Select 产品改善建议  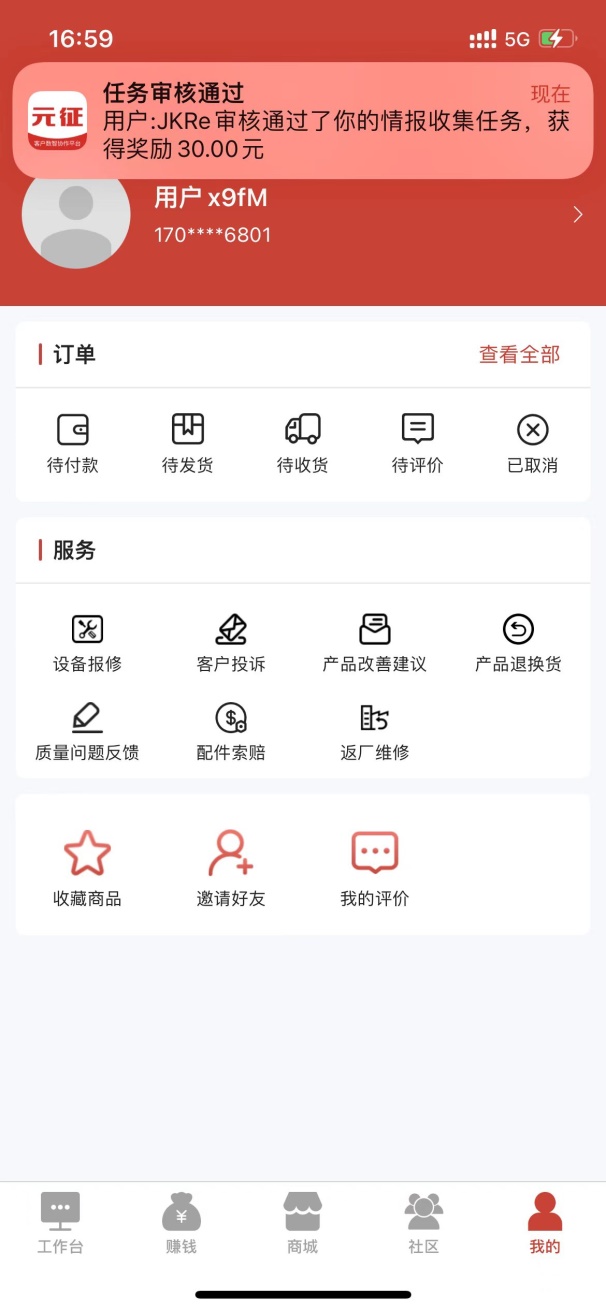coord(375,644)
